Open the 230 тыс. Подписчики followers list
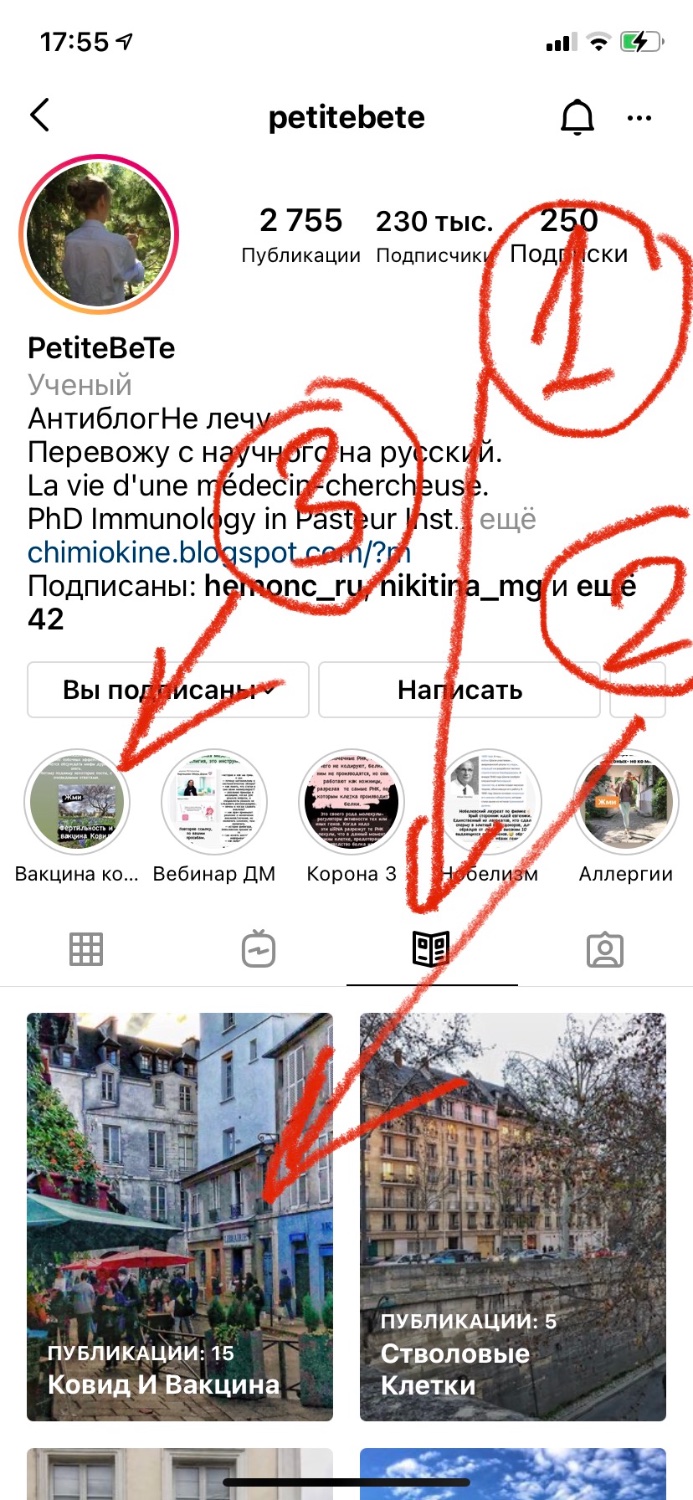The width and height of the screenshot is (693, 1500). coord(434,236)
